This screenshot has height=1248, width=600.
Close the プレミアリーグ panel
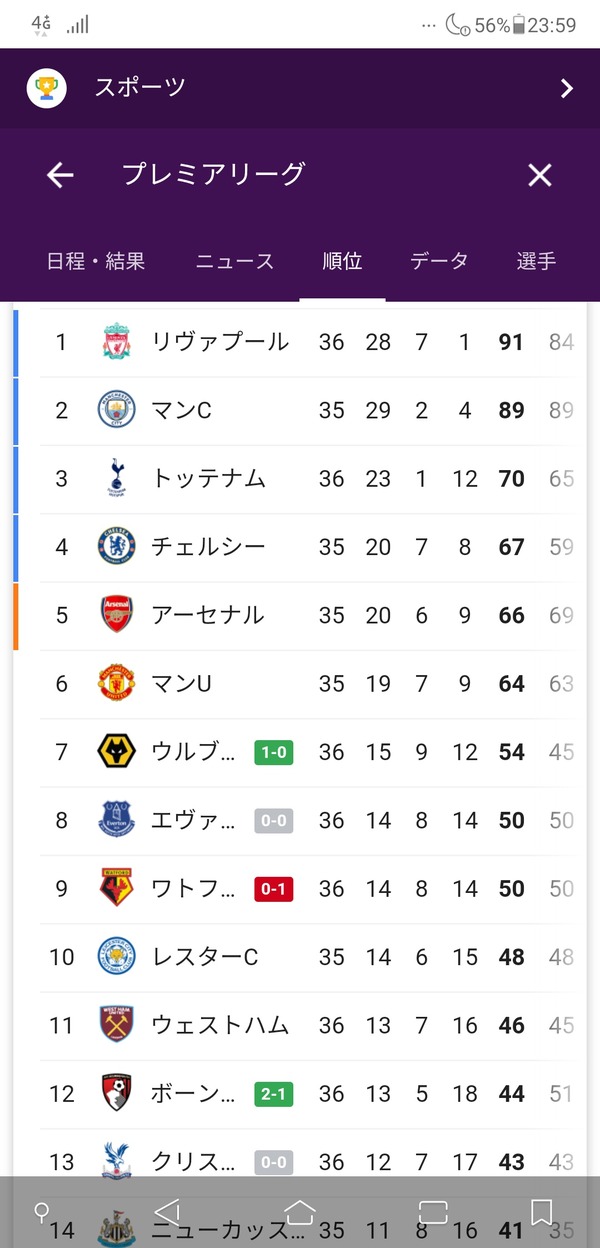tap(540, 175)
